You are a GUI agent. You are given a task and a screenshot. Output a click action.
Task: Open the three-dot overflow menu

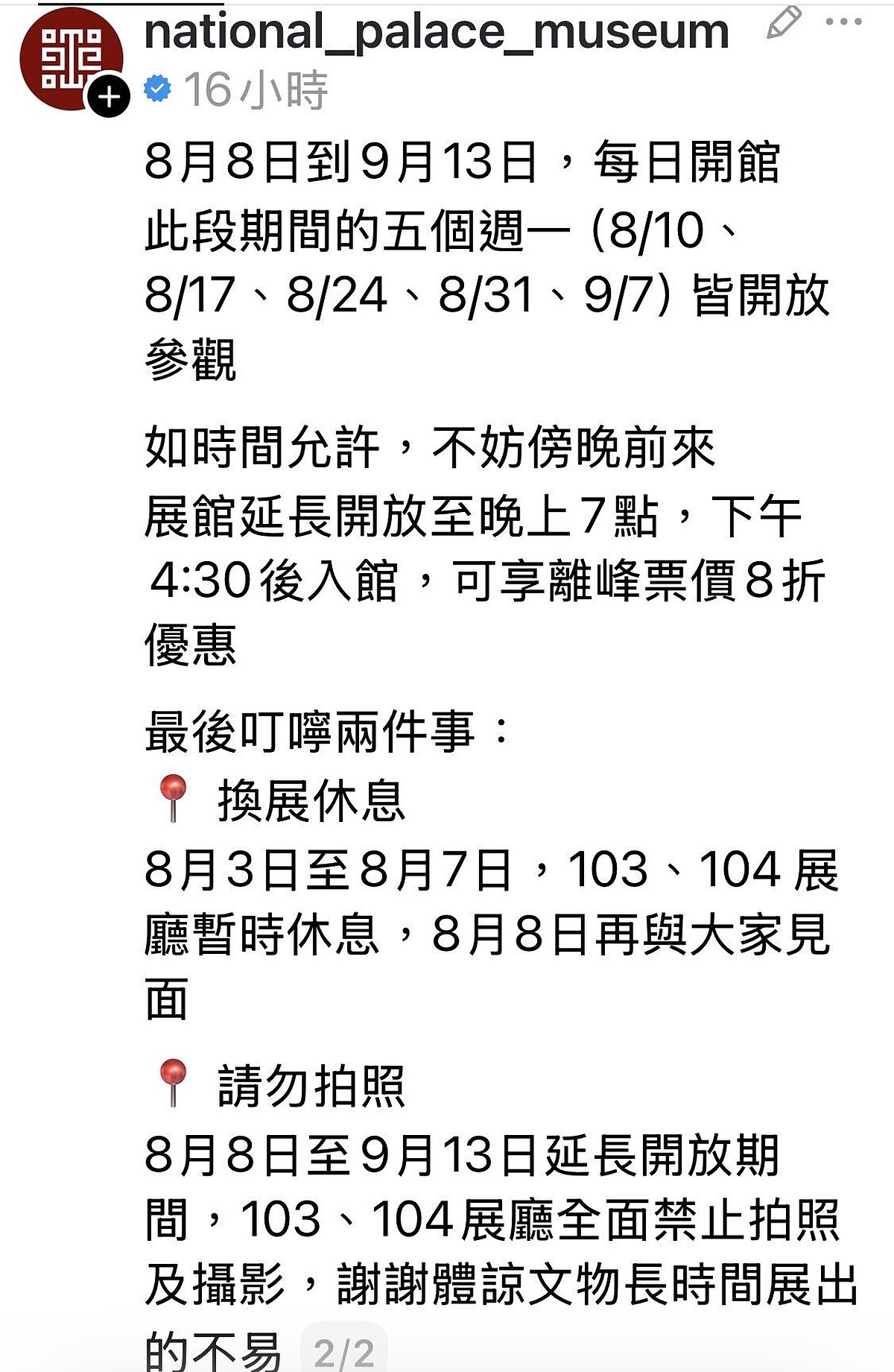point(844,22)
